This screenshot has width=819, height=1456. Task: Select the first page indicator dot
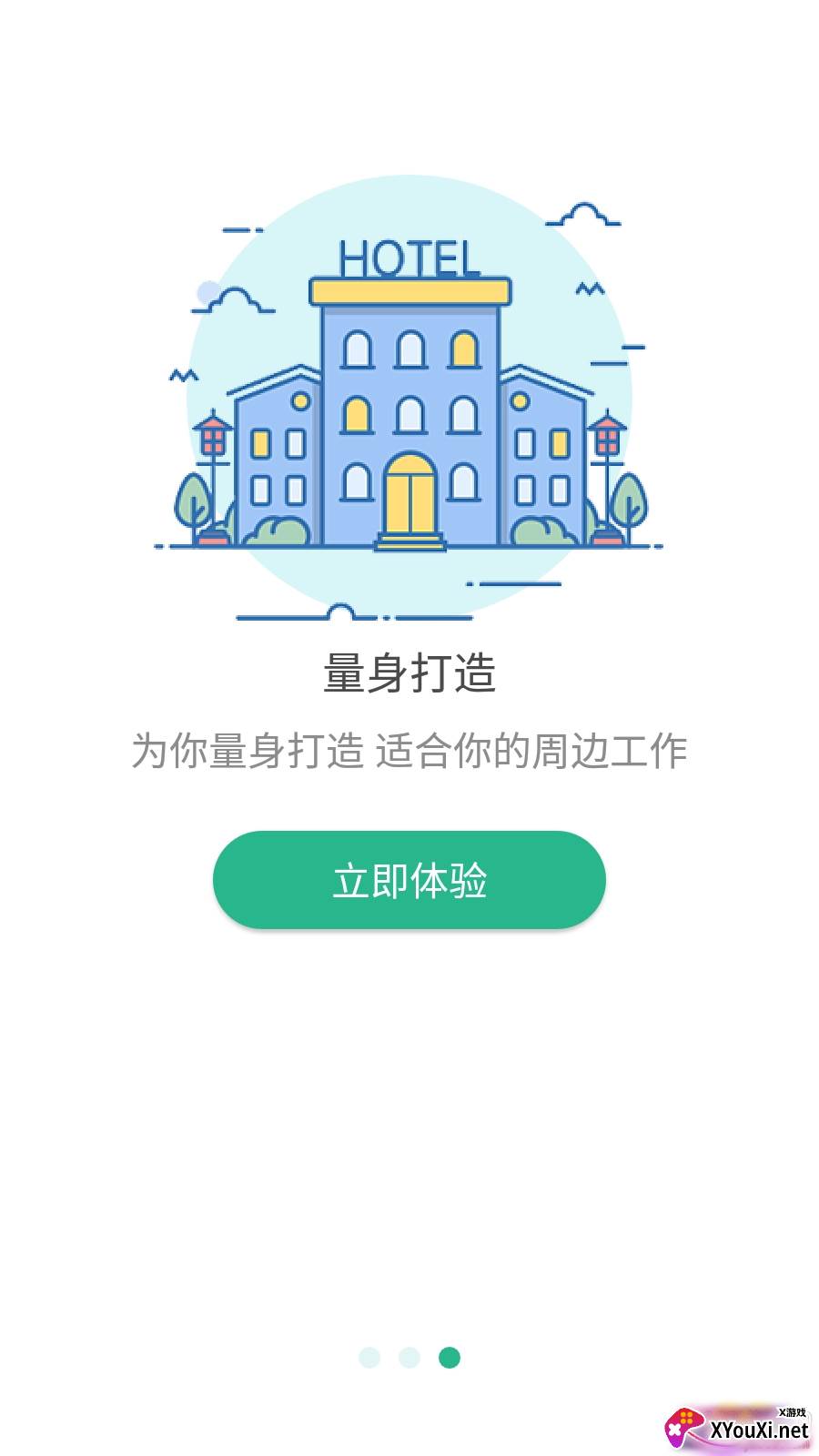pos(369,1359)
